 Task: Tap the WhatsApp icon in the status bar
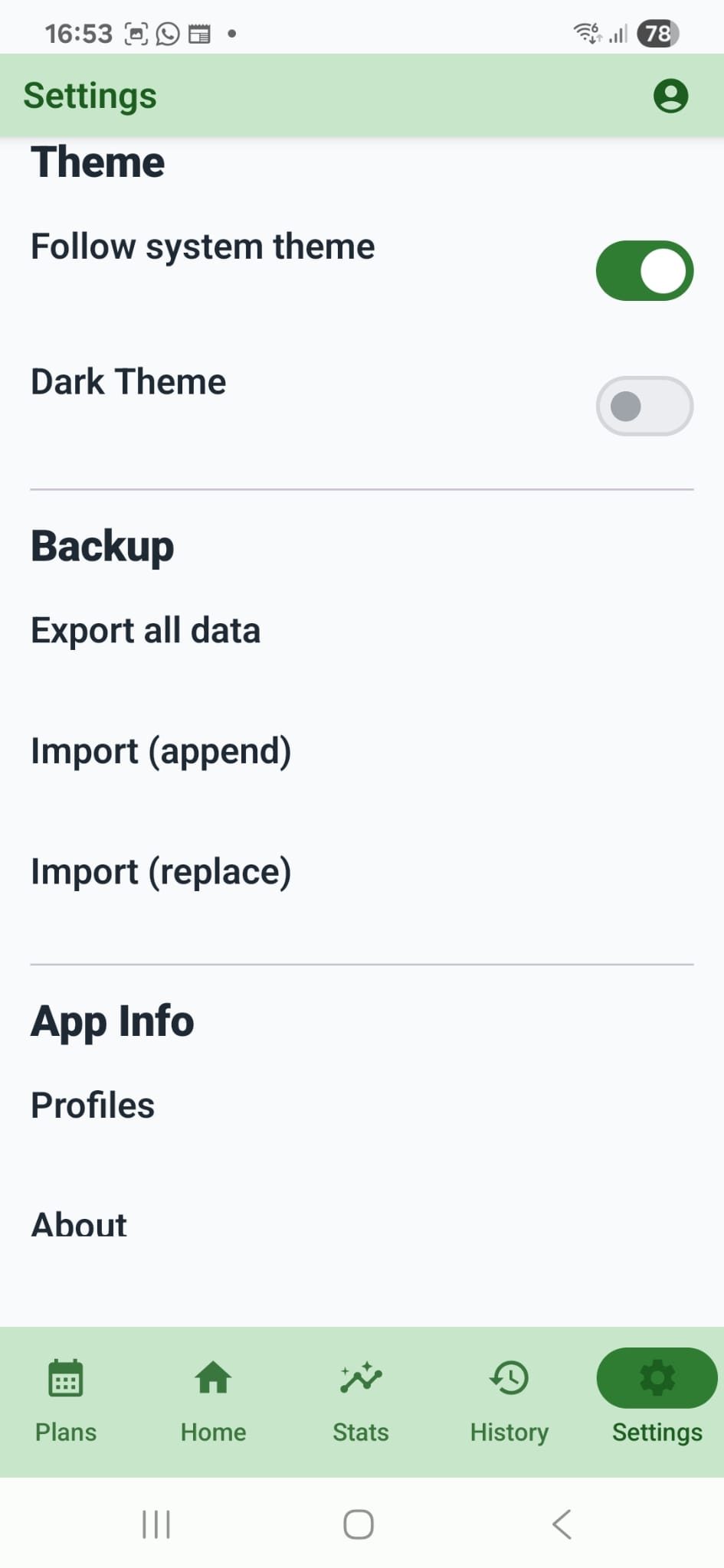(167, 32)
